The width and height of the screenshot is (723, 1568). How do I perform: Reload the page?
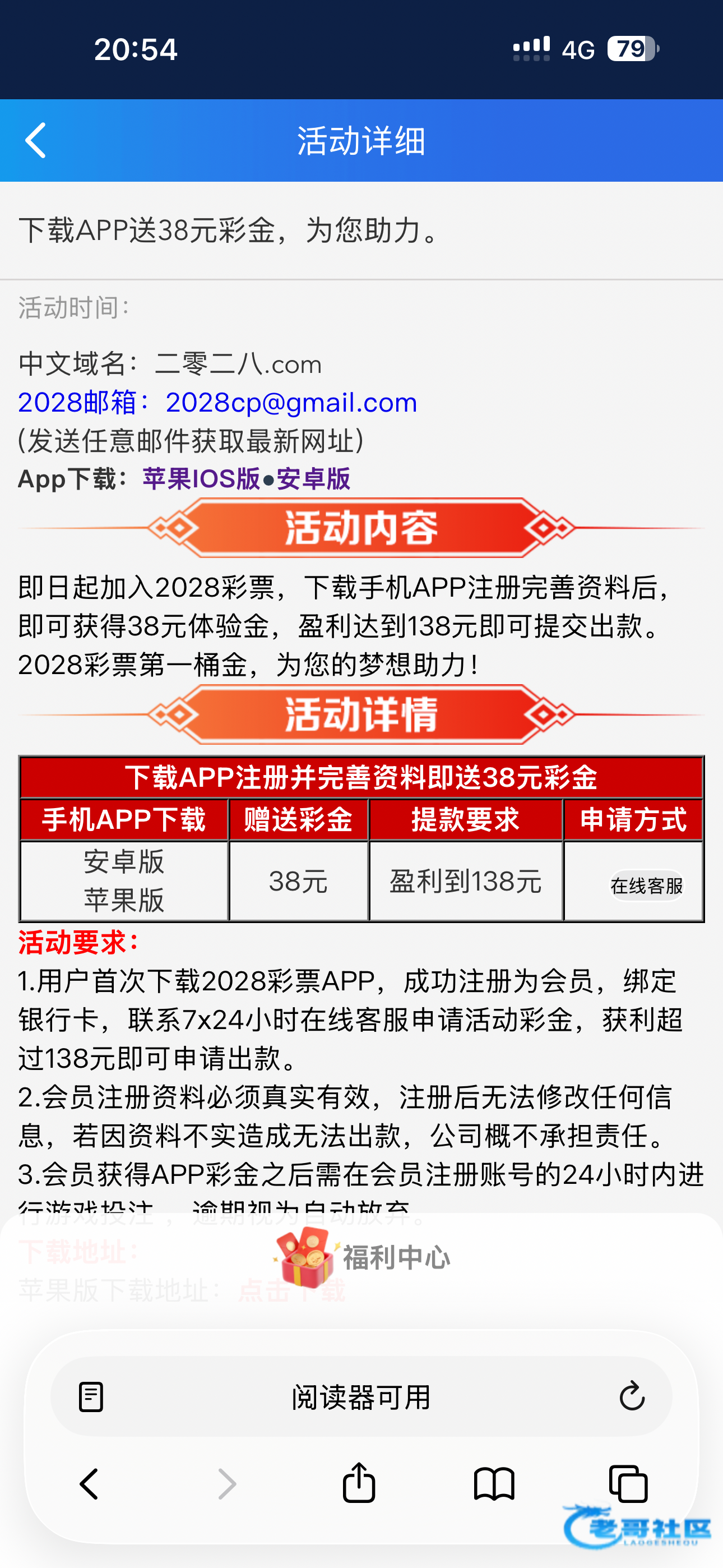coord(631,1396)
